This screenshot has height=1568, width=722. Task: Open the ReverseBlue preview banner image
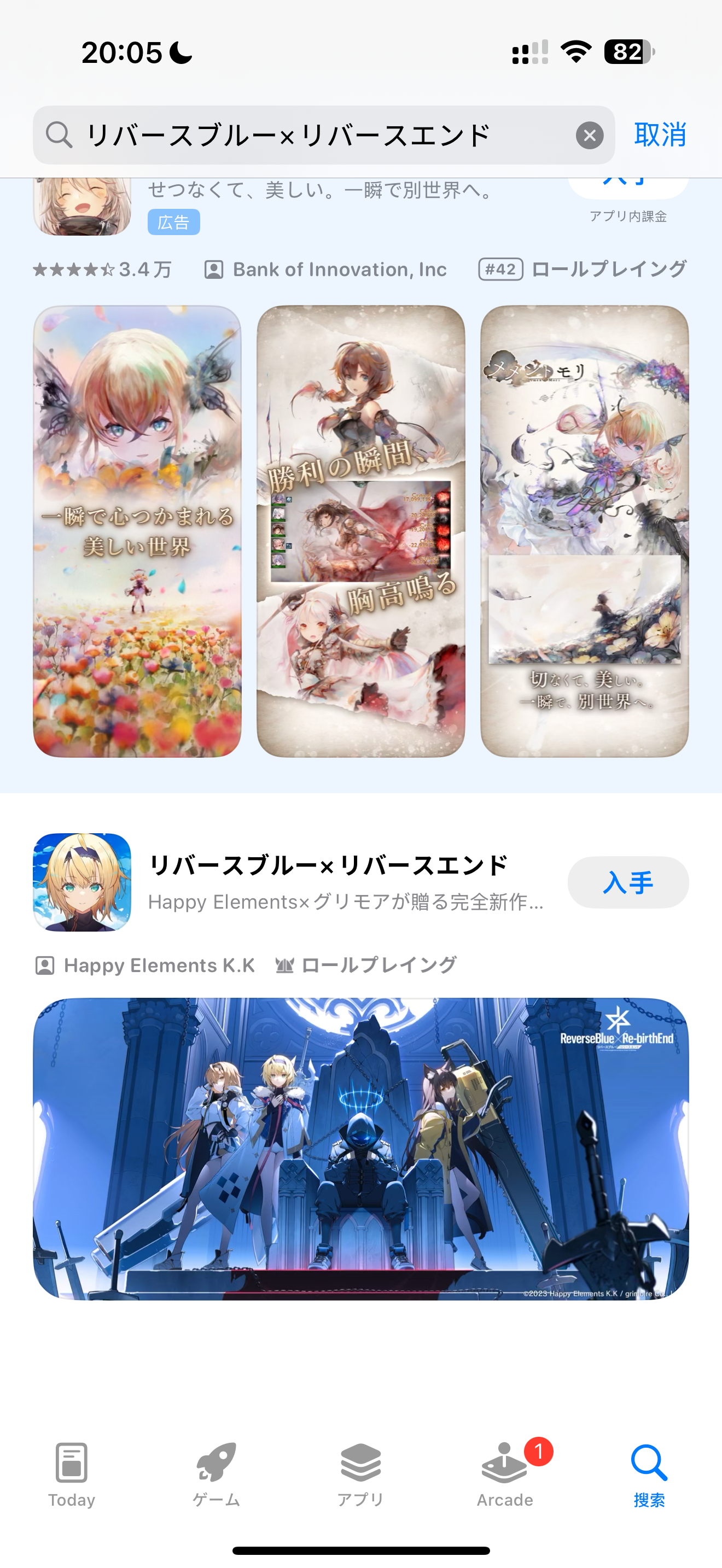(x=361, y=1149)
